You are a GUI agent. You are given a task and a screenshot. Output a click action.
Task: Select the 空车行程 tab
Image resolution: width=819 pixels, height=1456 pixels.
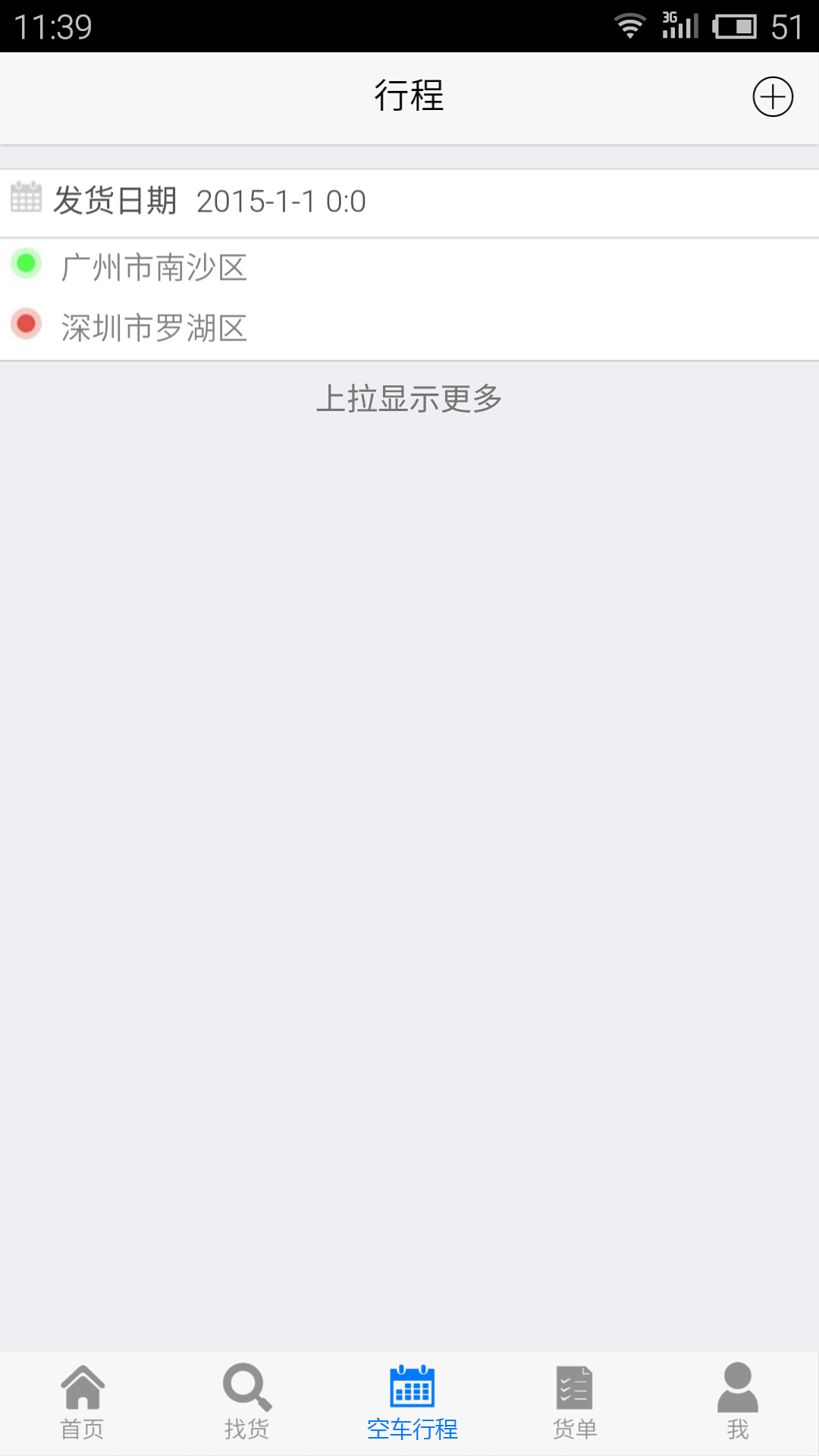point(412,1403)
